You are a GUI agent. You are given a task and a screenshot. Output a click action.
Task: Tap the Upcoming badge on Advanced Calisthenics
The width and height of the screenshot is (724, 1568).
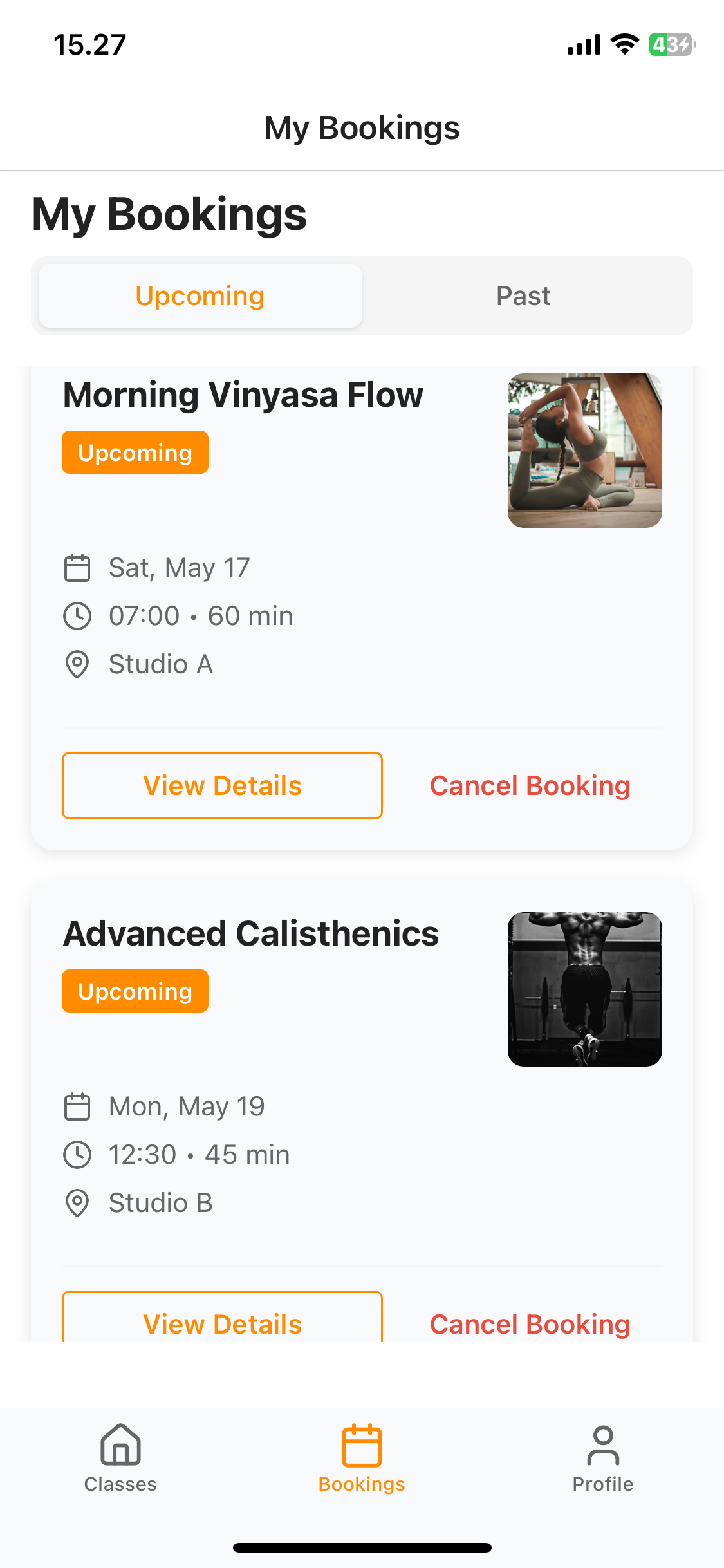click(135, 991)
